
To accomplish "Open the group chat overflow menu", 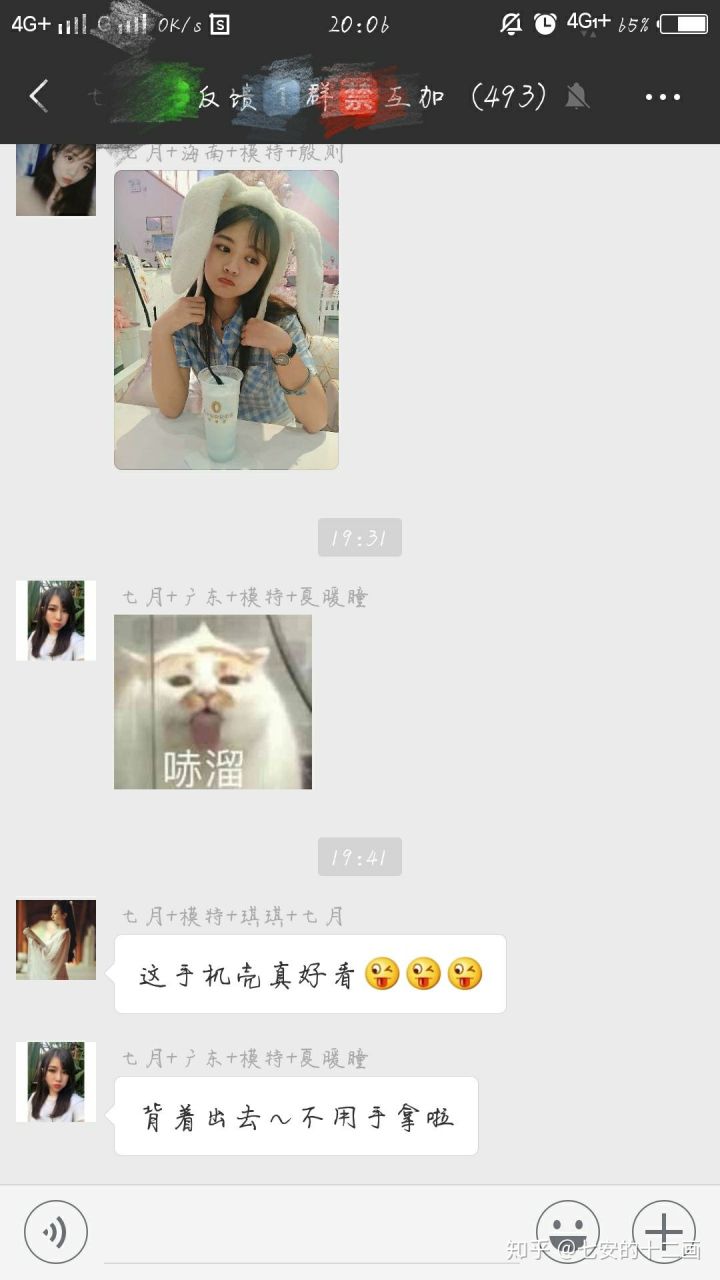I will 662,97.
